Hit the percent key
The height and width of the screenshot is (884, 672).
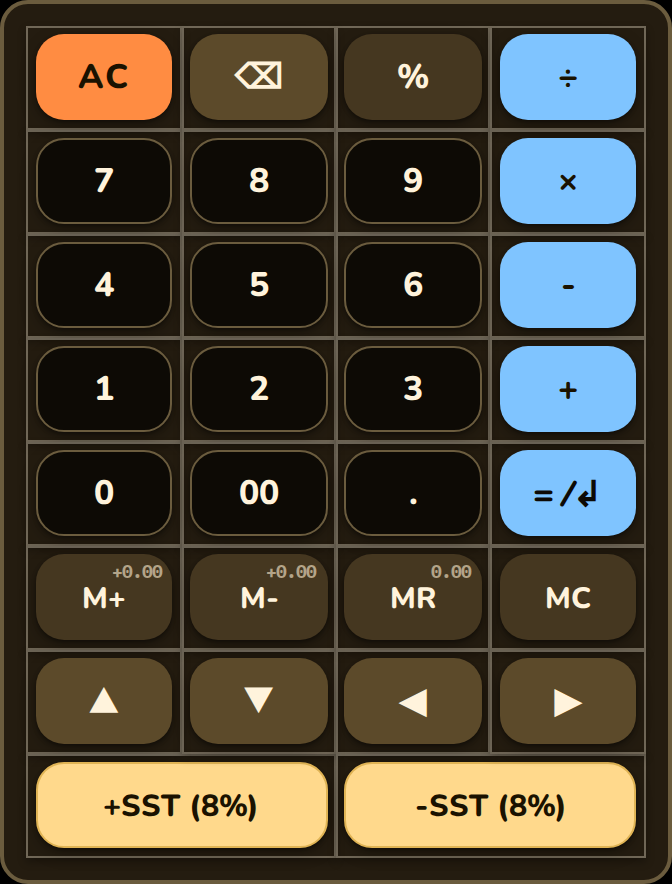pyautogui.click(x=413, y=77)
